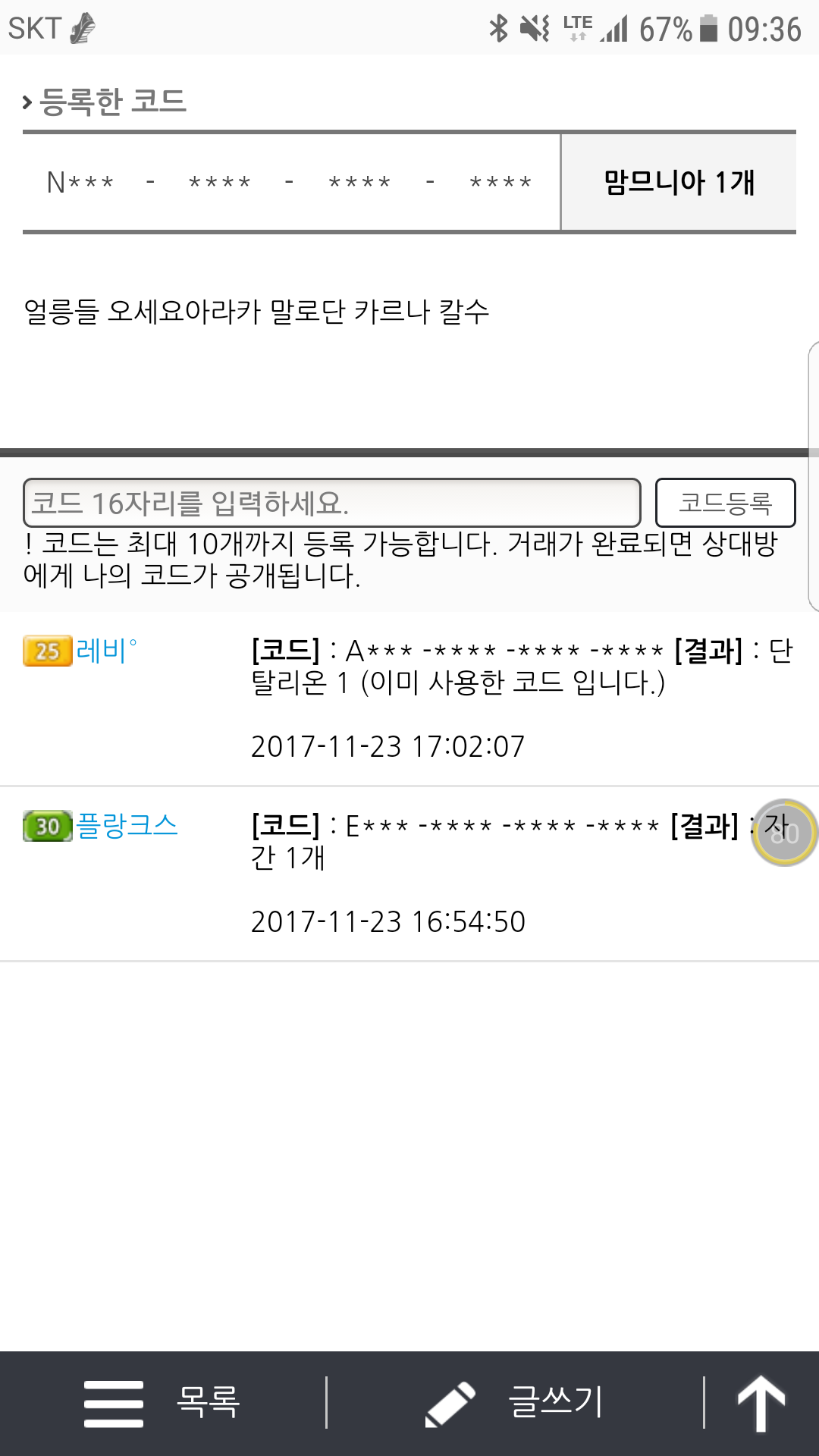Tap the 코드등록 button
This screenshot has width=819, height=1456.
pyautogui.click(x=725, y=503)
